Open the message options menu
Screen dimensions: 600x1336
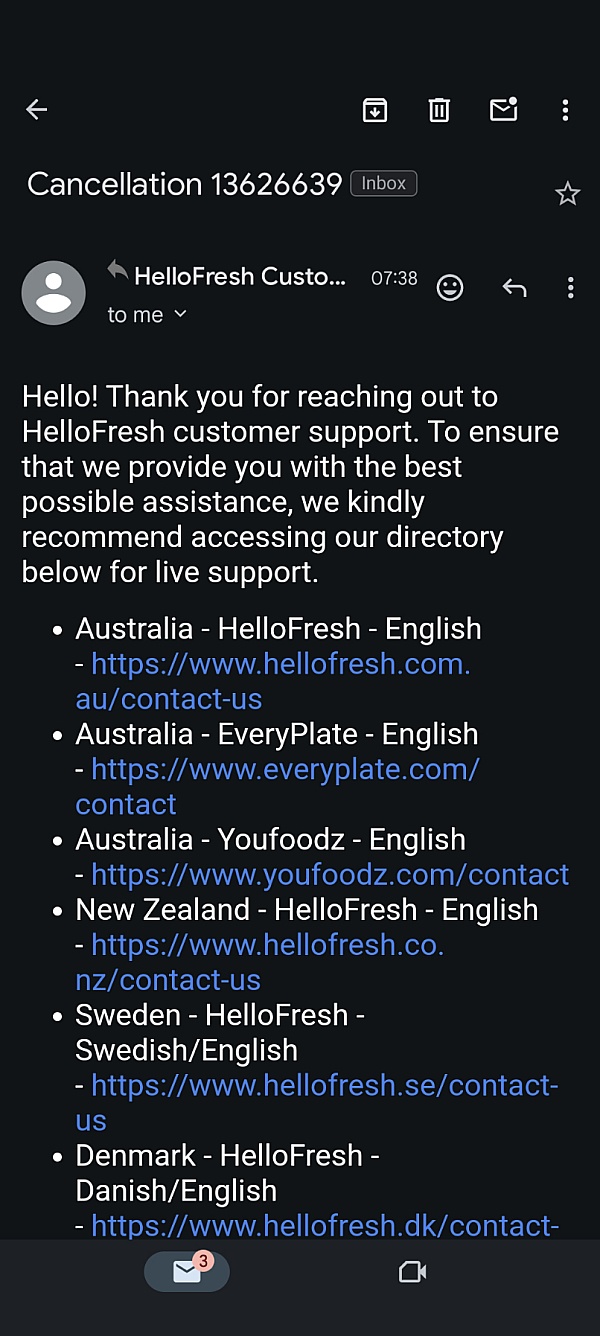tap(570, 288)
